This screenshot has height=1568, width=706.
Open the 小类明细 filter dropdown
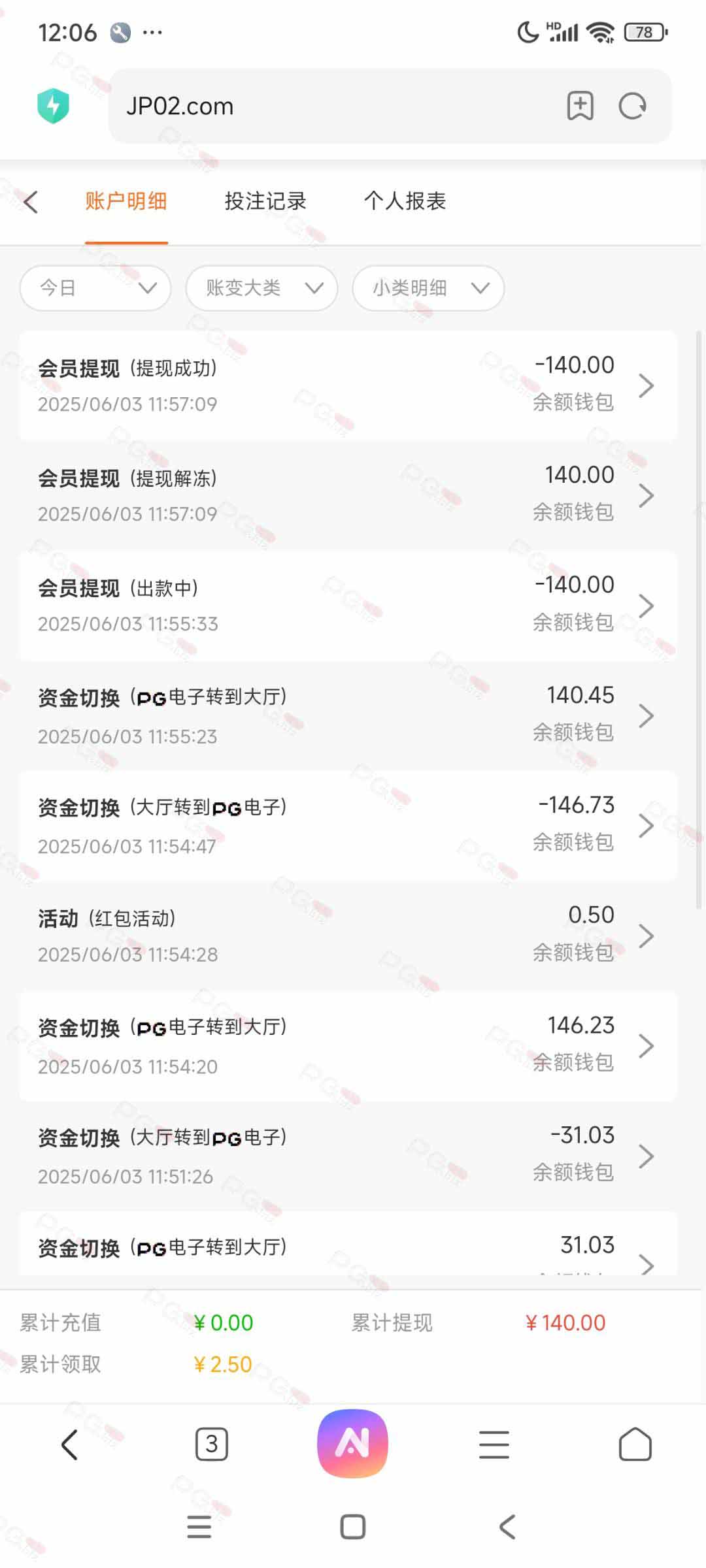tap(428, 287)
